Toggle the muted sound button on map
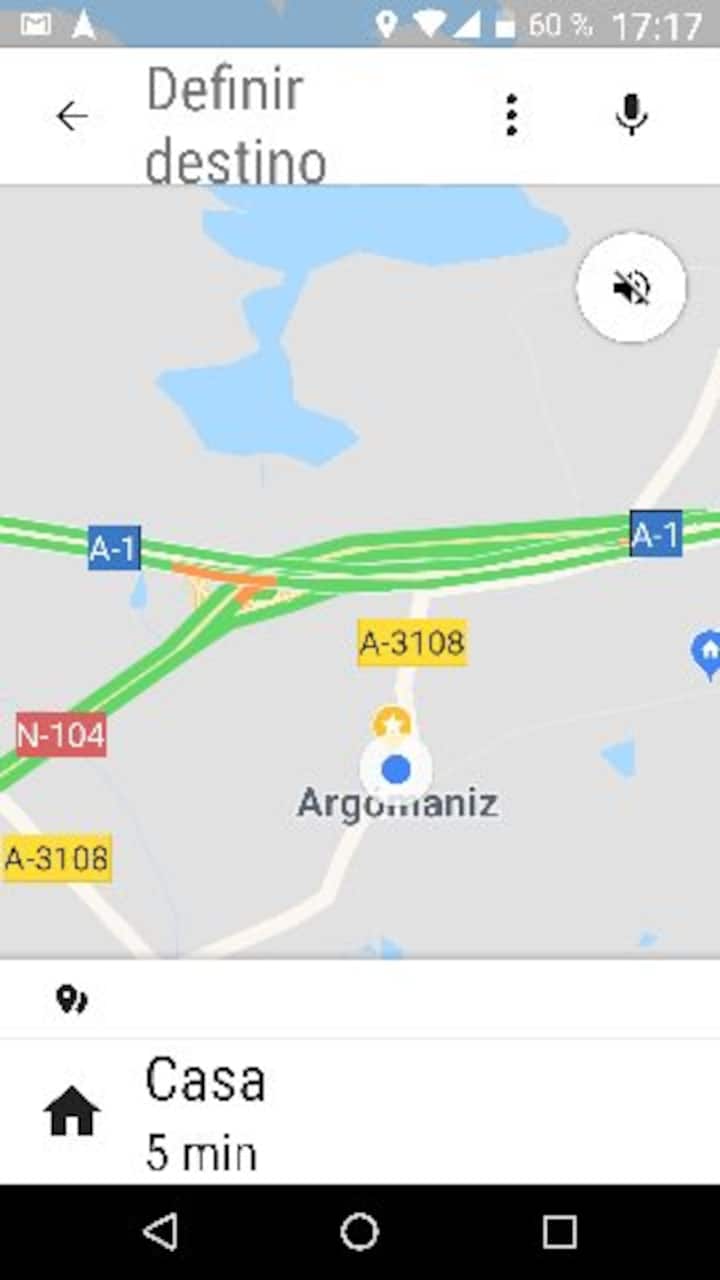The image size is (720, 1280). click(x=631, y=289)
